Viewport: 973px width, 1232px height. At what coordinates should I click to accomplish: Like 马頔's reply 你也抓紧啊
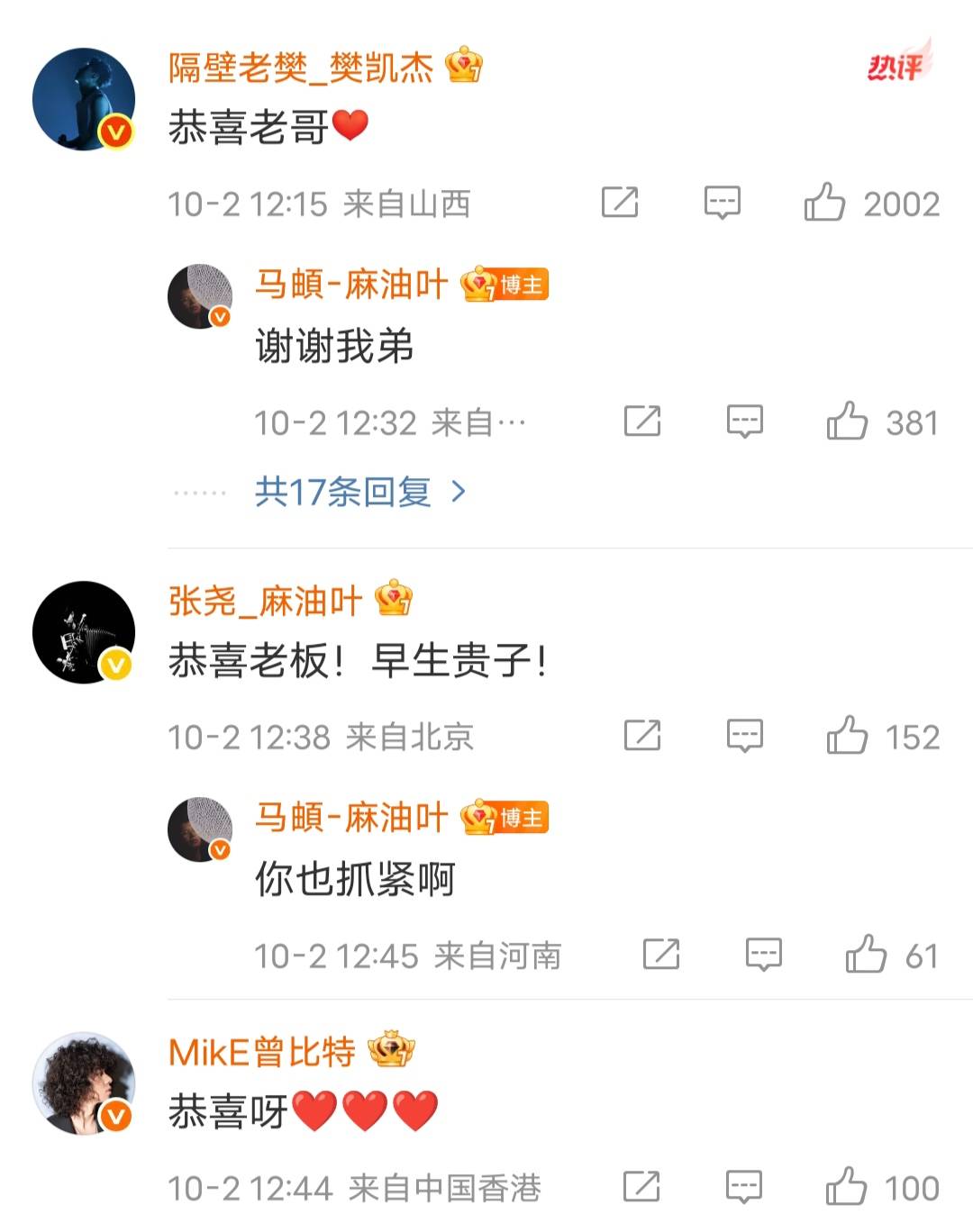click(866, 955)
